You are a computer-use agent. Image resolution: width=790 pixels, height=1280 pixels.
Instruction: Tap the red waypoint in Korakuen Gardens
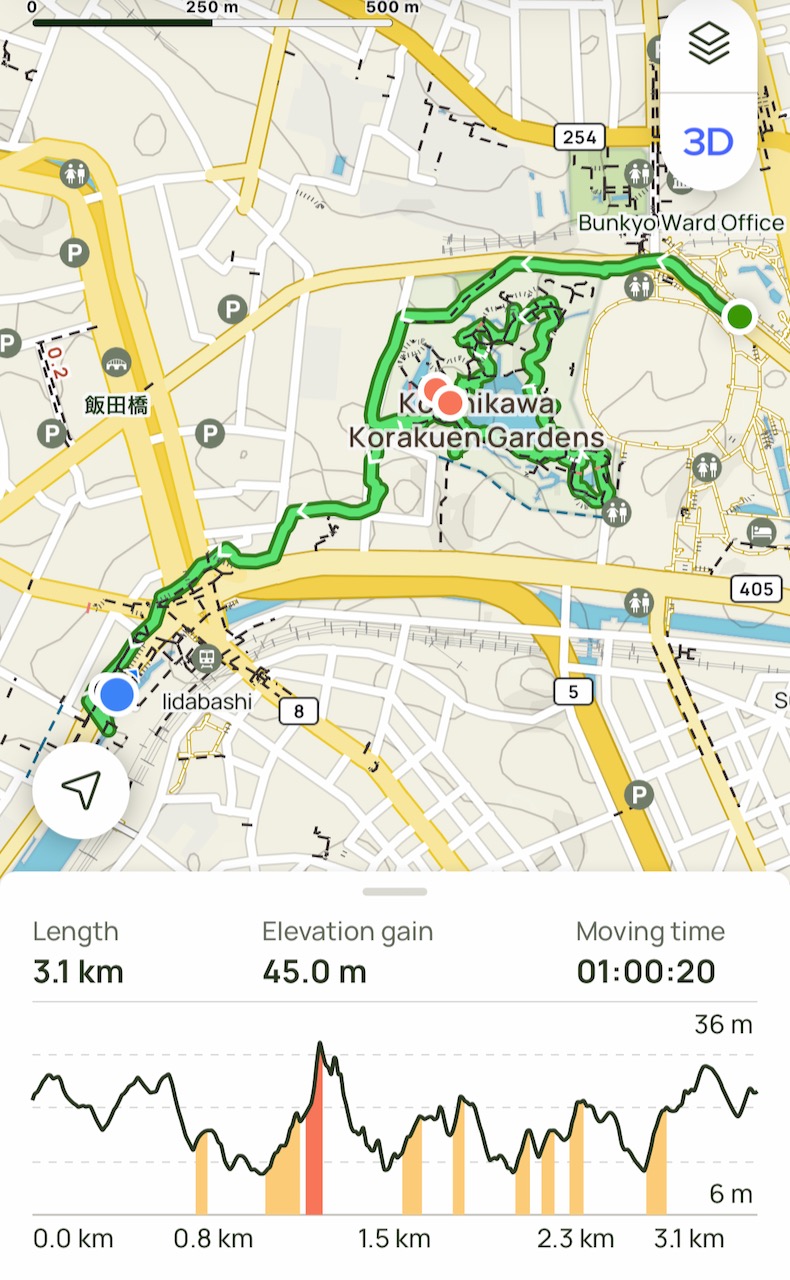click(449, 402)
